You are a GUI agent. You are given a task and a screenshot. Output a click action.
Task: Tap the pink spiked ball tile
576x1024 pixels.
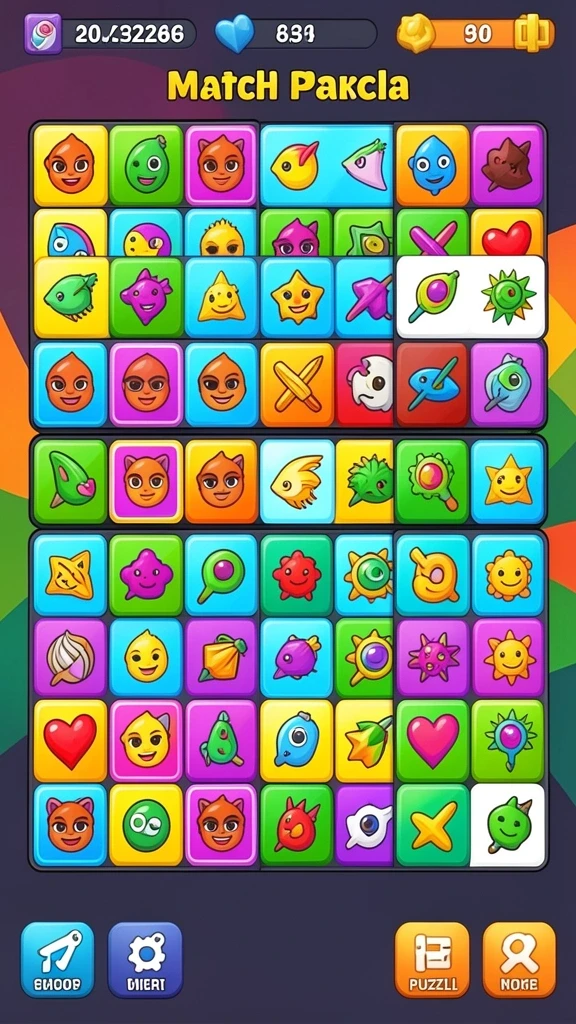coord(432,658)
